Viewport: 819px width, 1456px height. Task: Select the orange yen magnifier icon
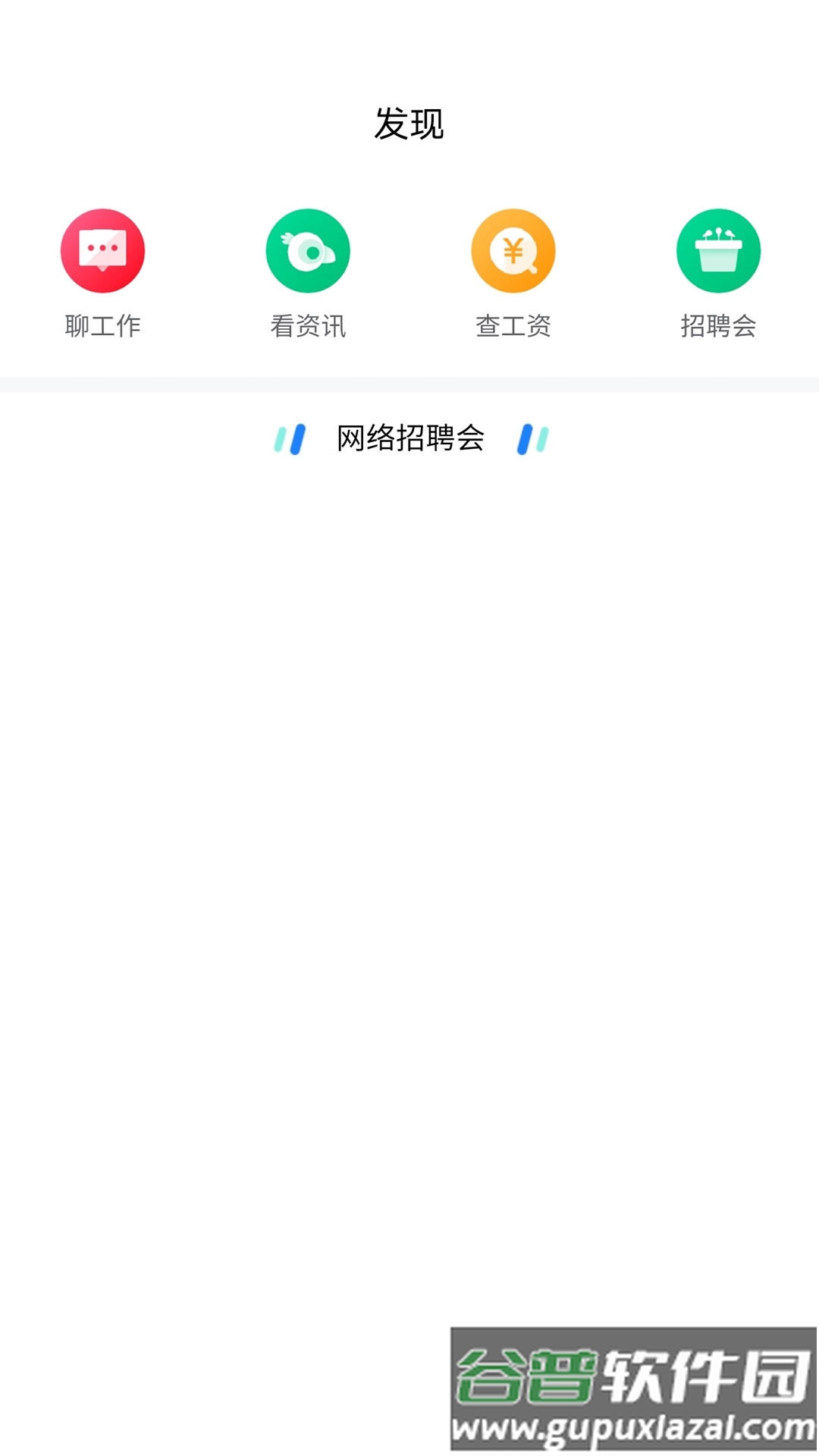[512, 251]
